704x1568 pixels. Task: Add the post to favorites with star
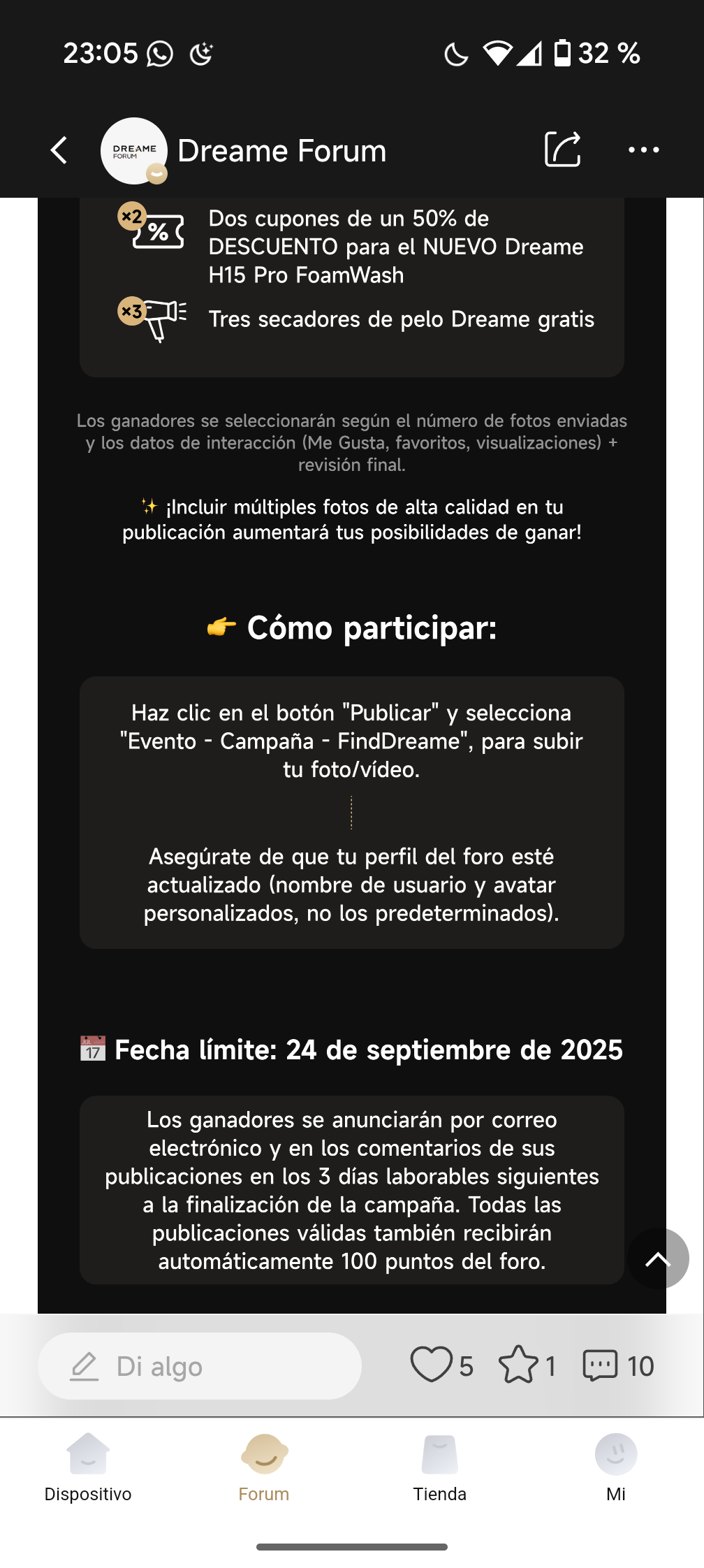click(518, 1365)
